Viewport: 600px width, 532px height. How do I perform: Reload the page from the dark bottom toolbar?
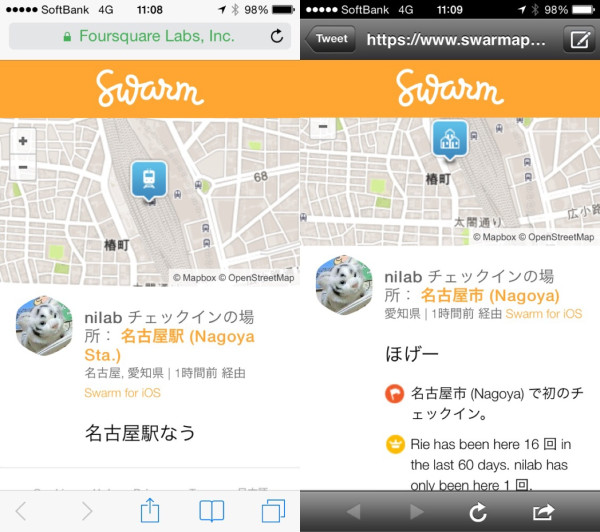[479, 512]
